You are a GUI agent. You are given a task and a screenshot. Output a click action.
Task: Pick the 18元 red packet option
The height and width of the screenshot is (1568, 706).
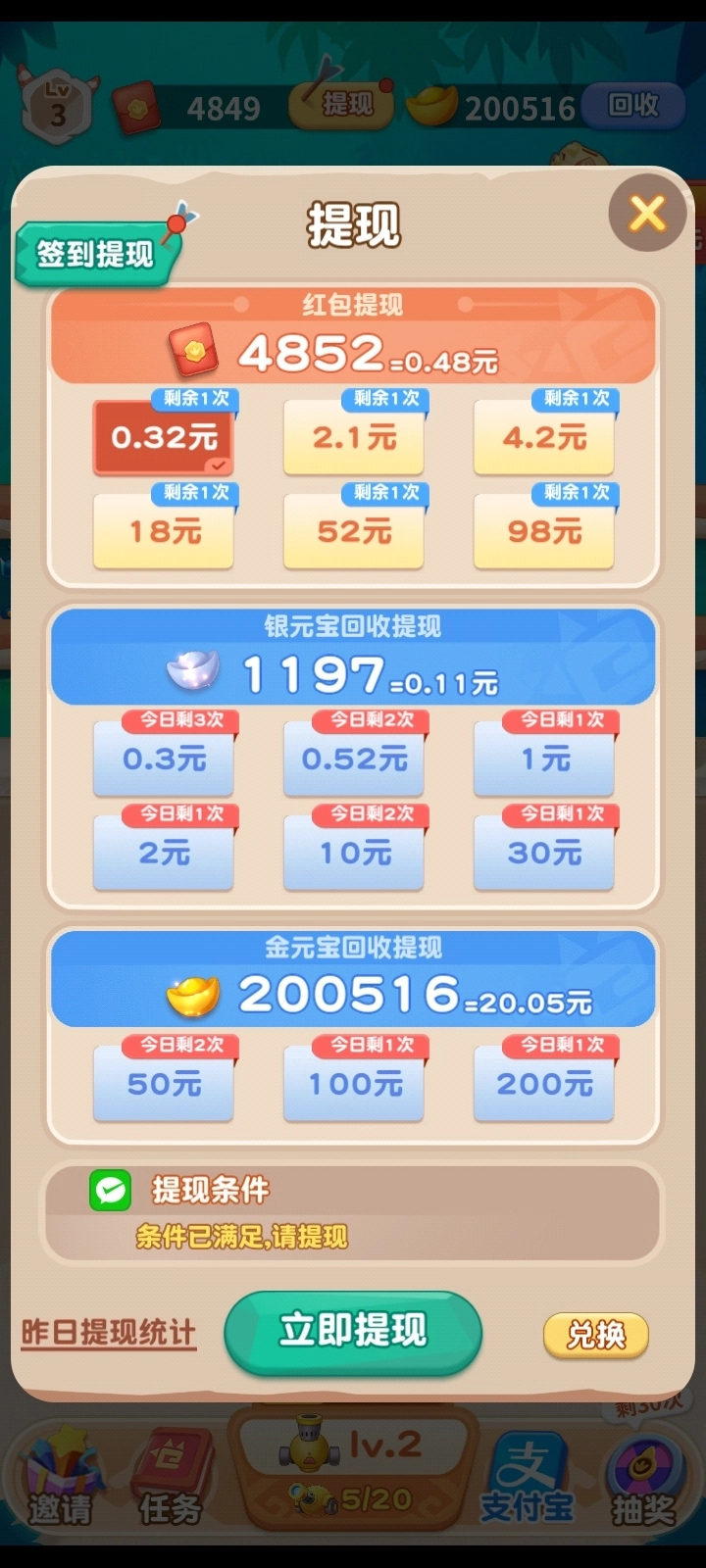[164, 532]
